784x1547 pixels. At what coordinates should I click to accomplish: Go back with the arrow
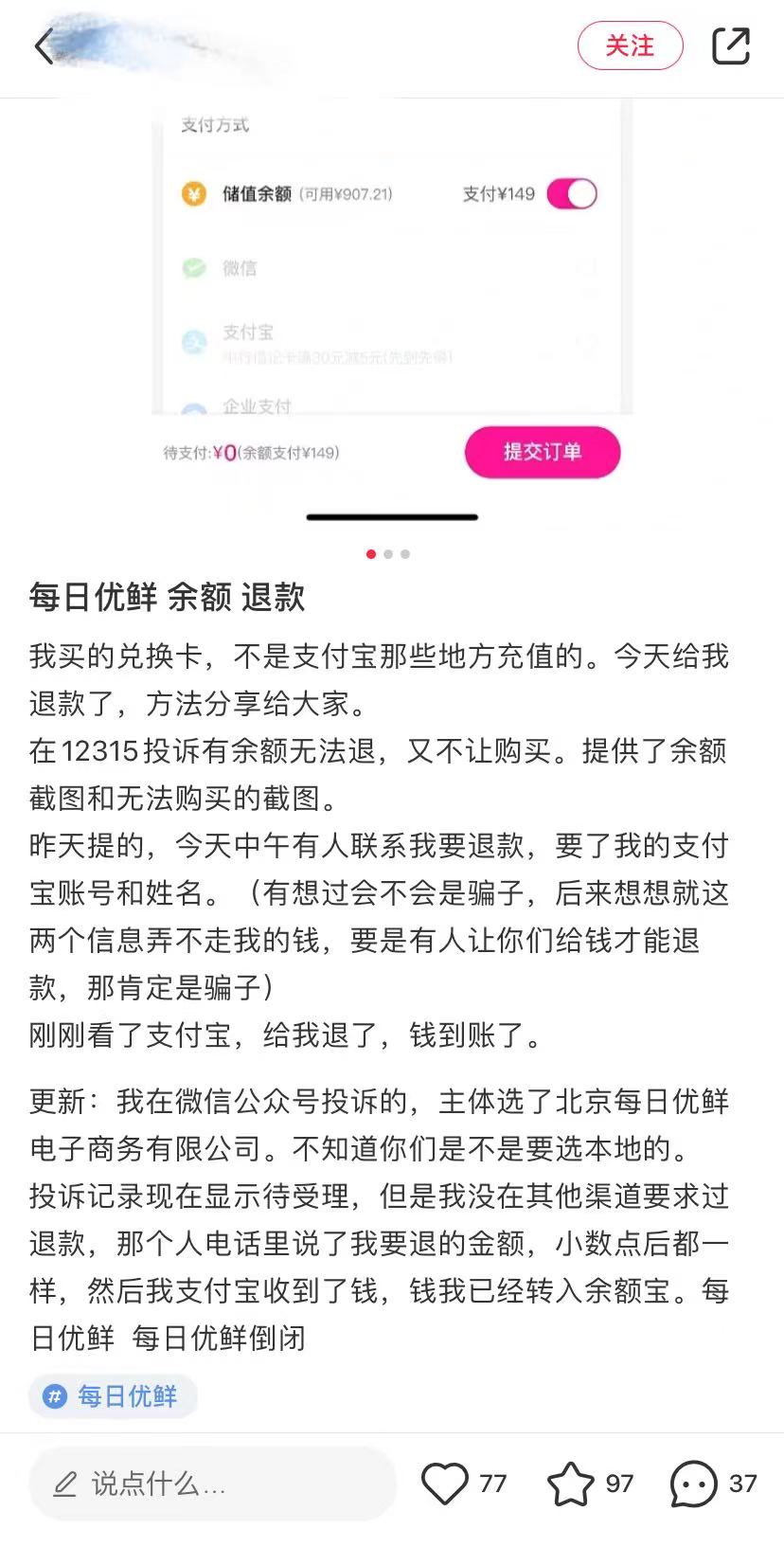coord(45,45)
